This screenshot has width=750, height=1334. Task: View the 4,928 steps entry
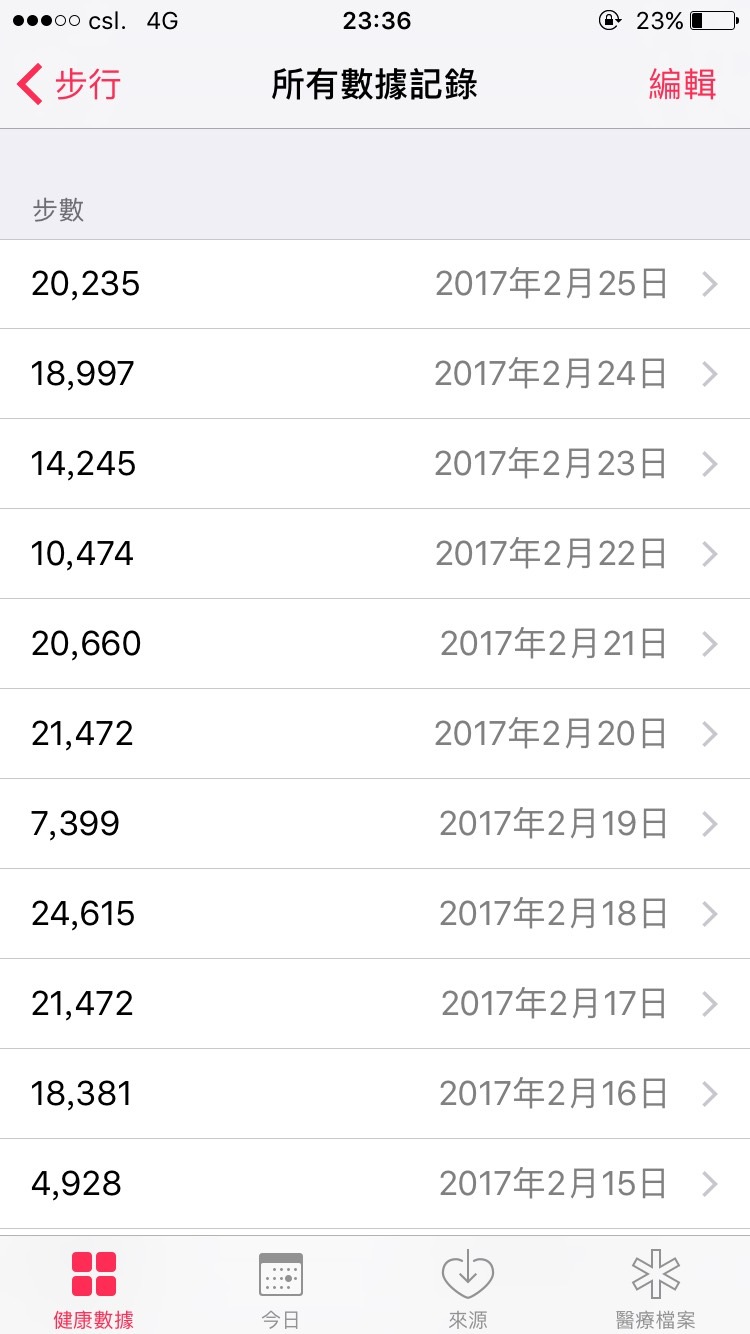pyautogui.click(x=375, y=1184)
